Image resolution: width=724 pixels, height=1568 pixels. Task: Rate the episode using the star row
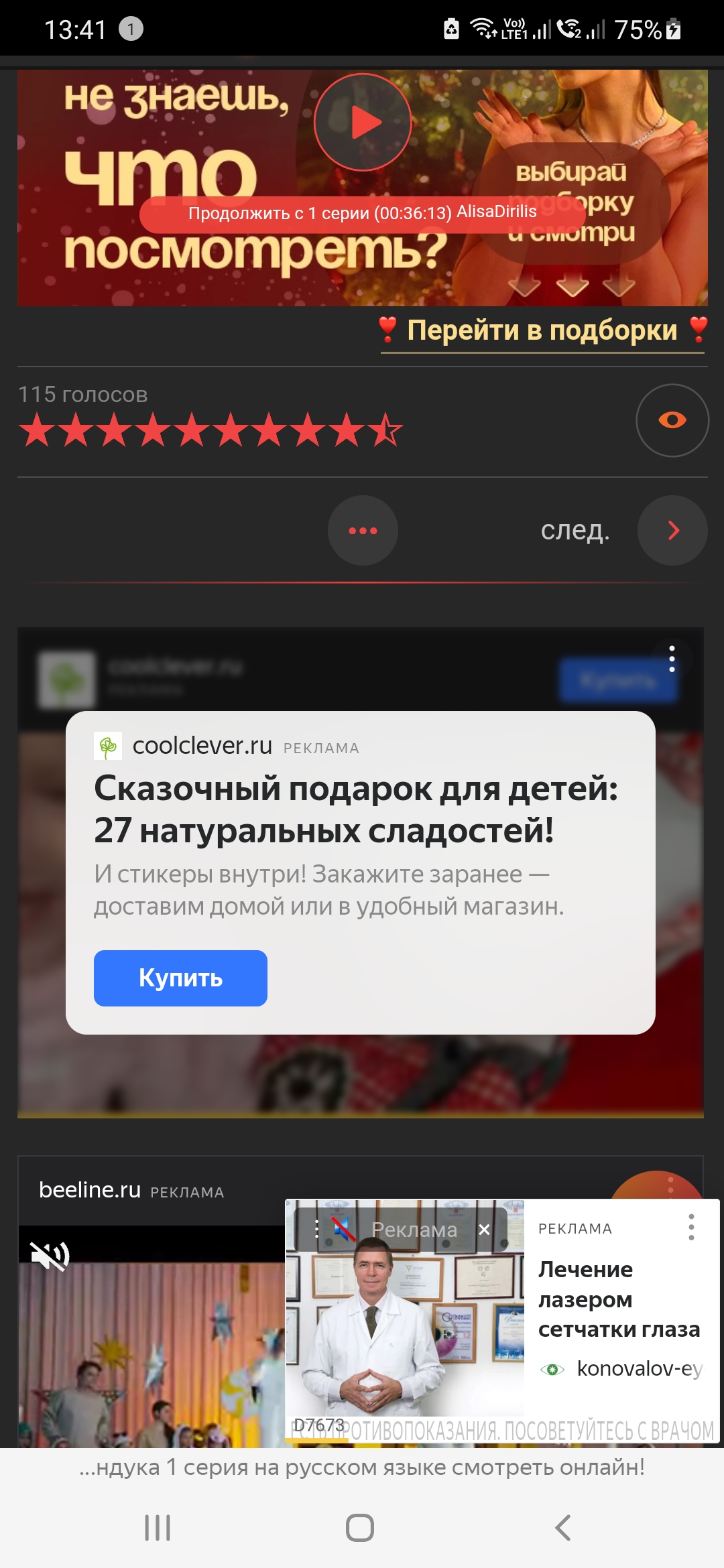(210, 430)
